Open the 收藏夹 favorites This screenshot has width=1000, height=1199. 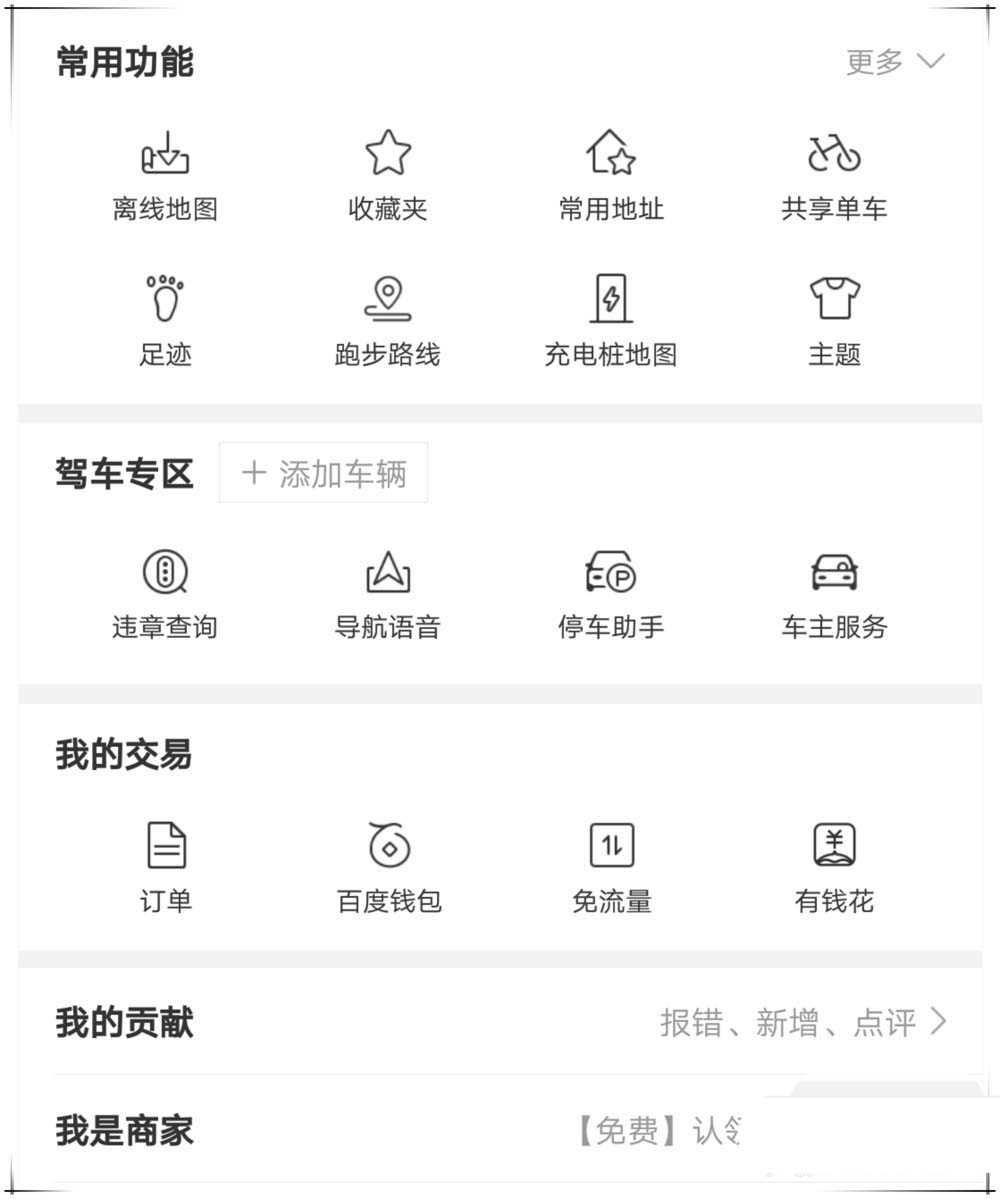[388, 176]
